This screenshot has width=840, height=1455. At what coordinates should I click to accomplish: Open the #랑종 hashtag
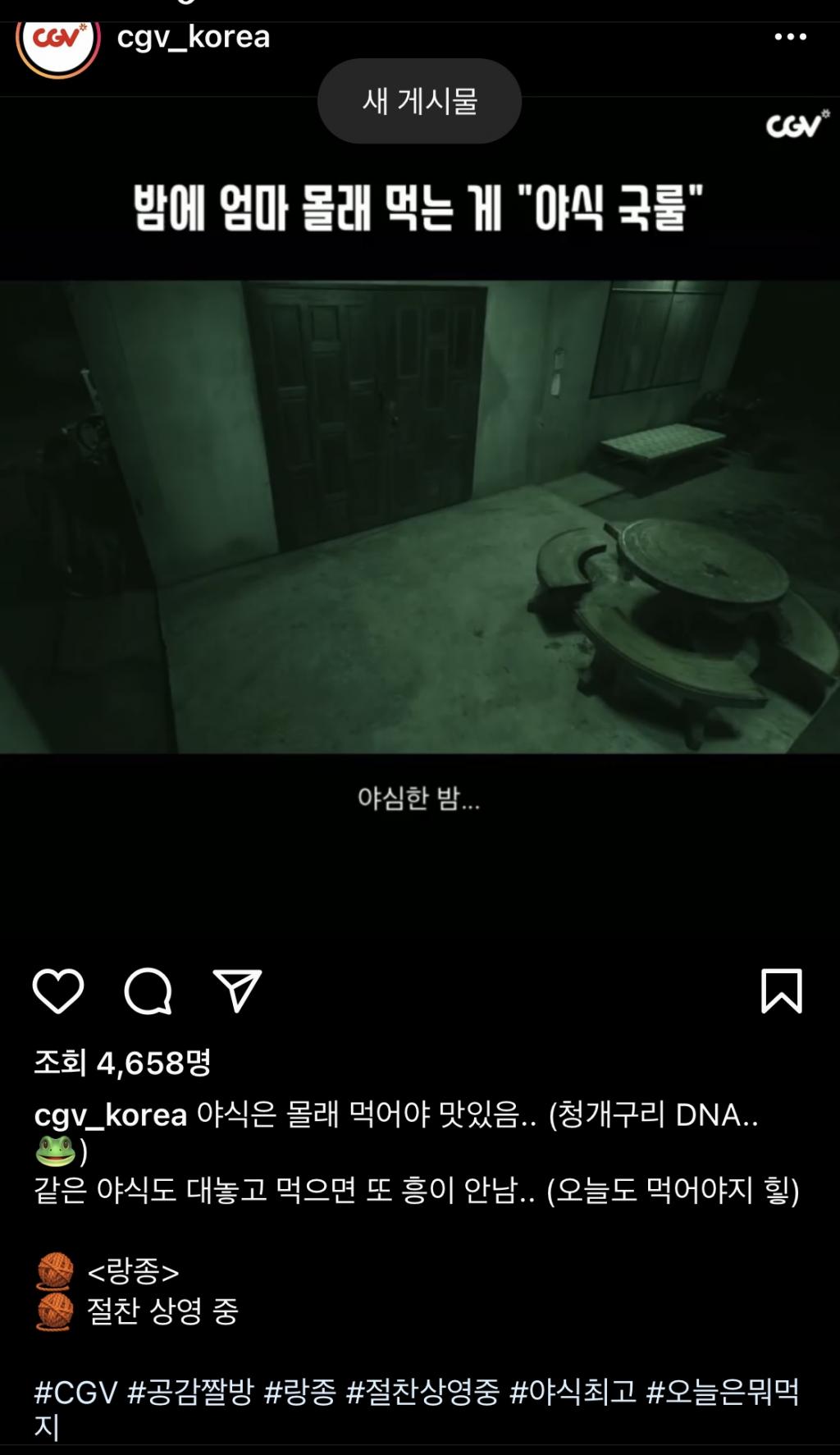[x=299, y=1392]
